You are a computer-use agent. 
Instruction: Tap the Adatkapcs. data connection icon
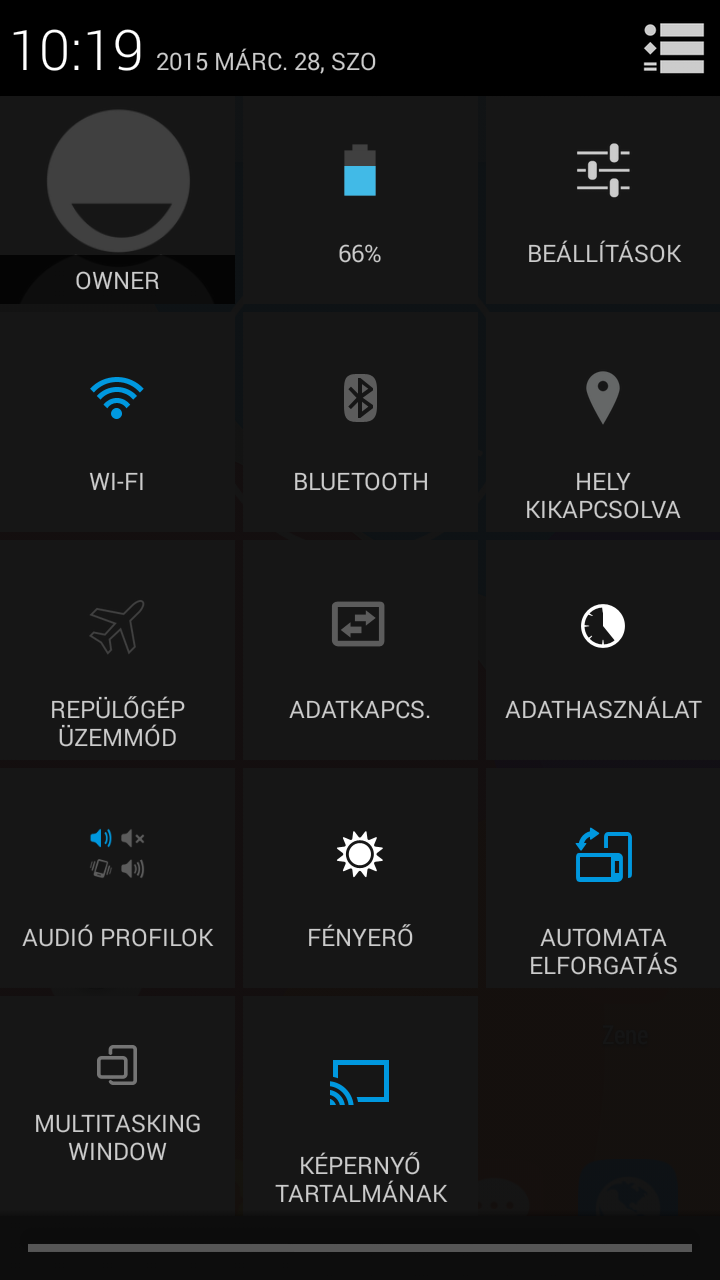[x=359, y=624]
